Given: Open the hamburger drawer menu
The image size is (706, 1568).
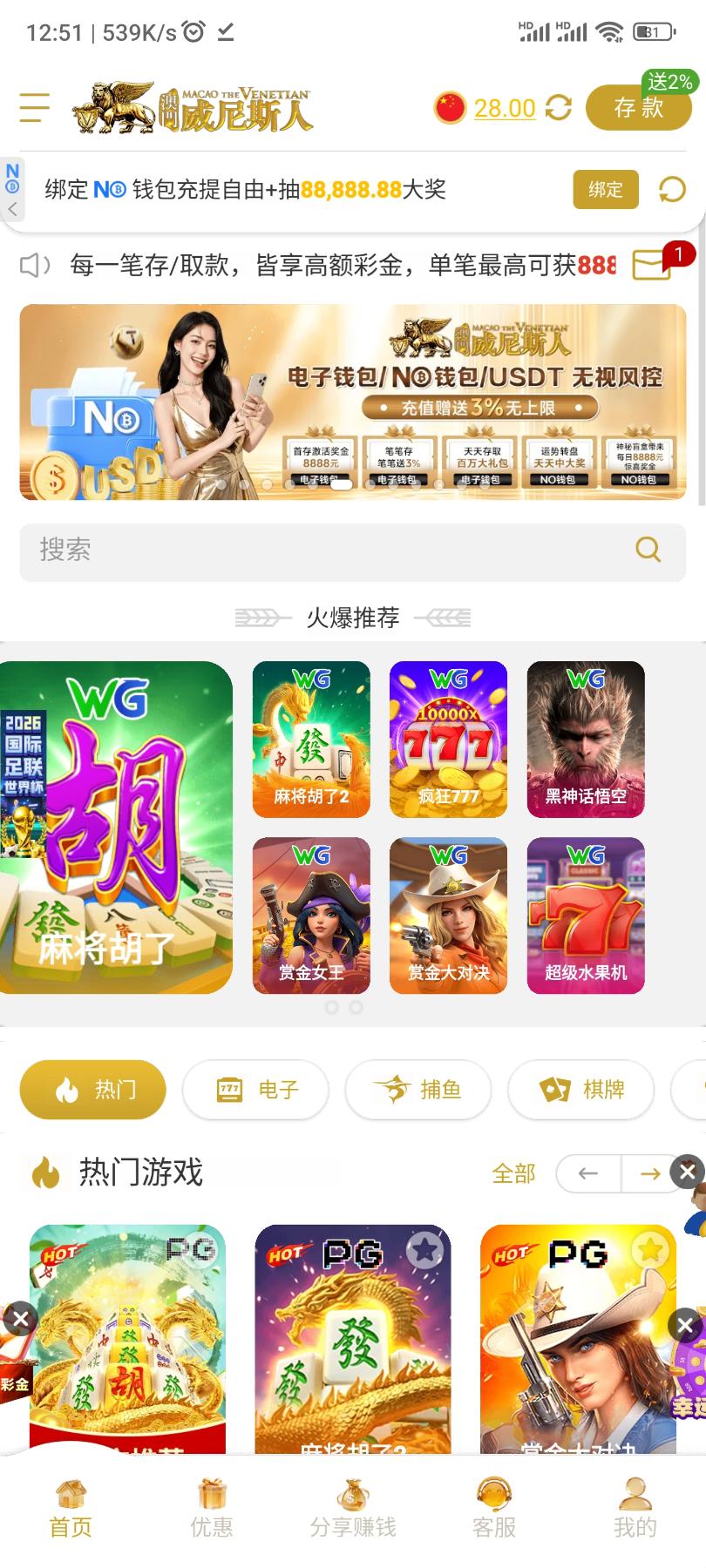Looking at the screenshot, I should pos(35,108).
